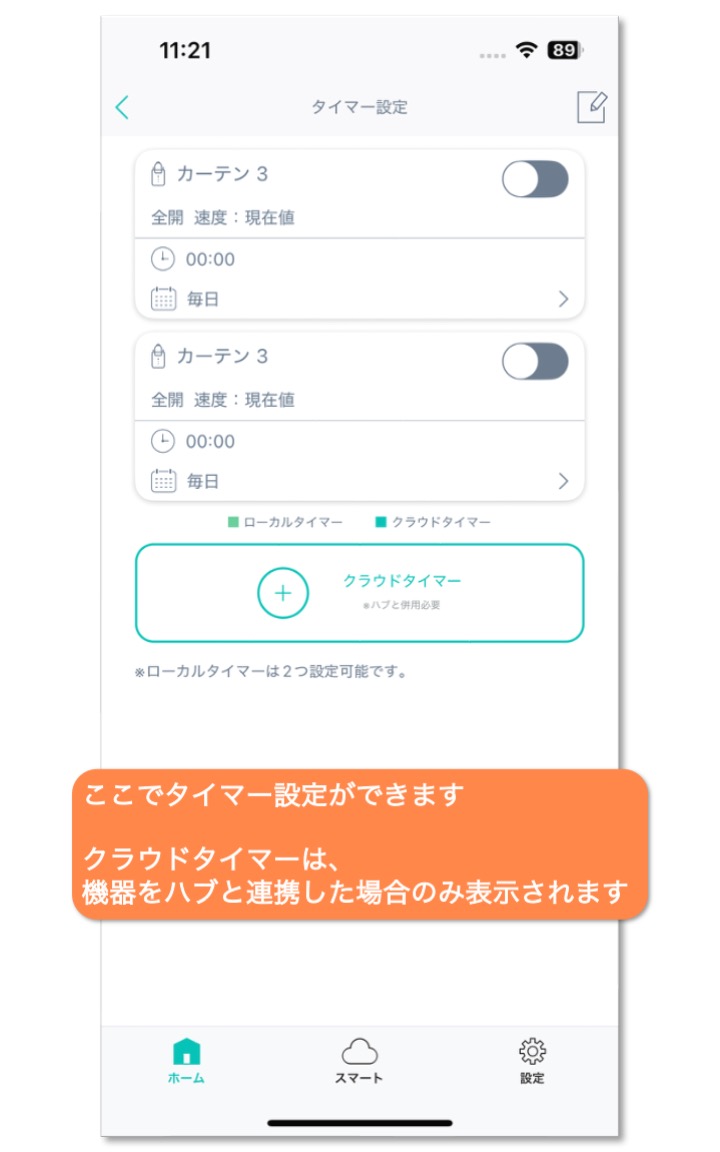Switch to the スマート tab
720x1152 pixels.
click(359, 1061)
